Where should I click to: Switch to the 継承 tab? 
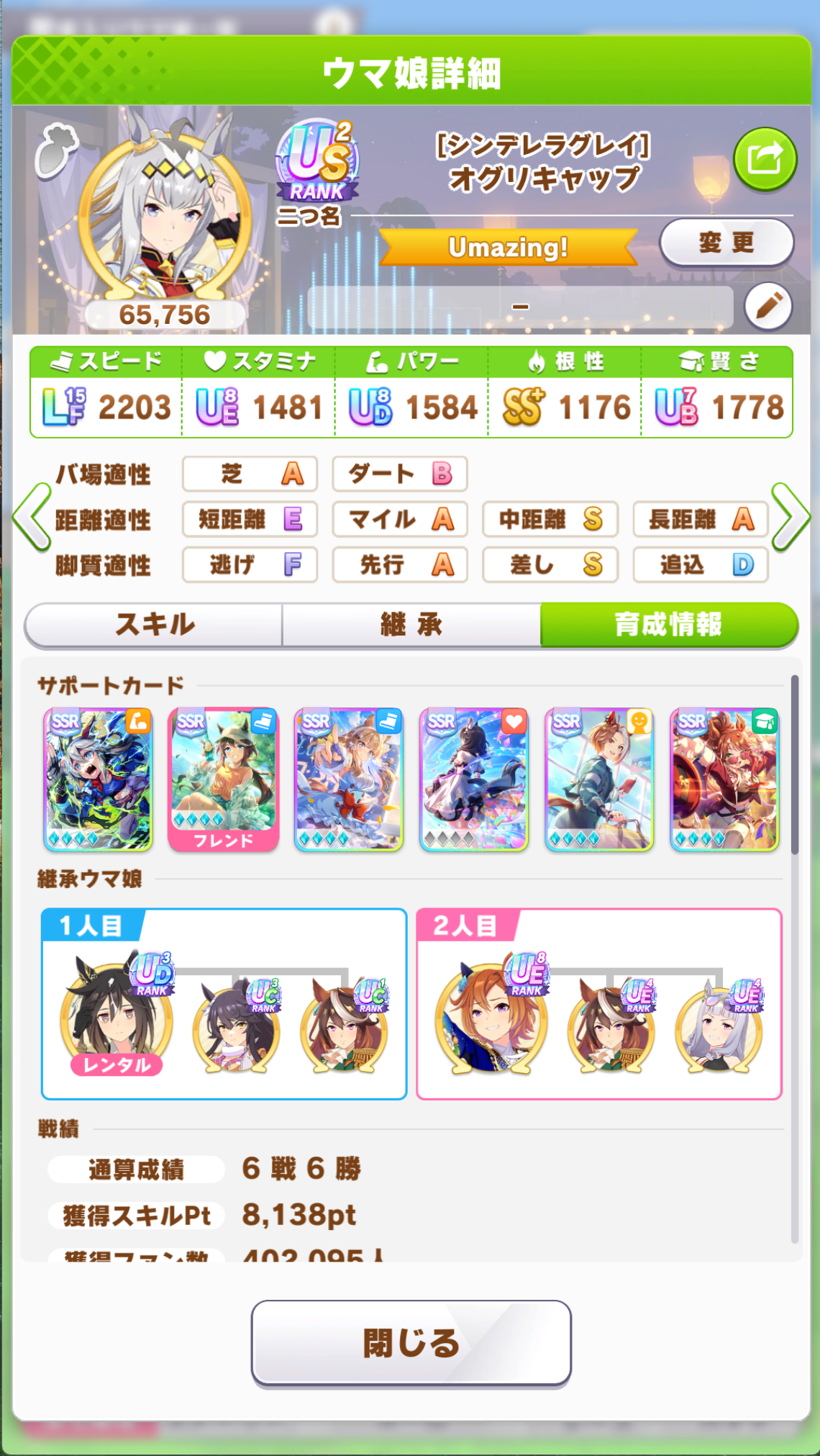pos(411,625)
